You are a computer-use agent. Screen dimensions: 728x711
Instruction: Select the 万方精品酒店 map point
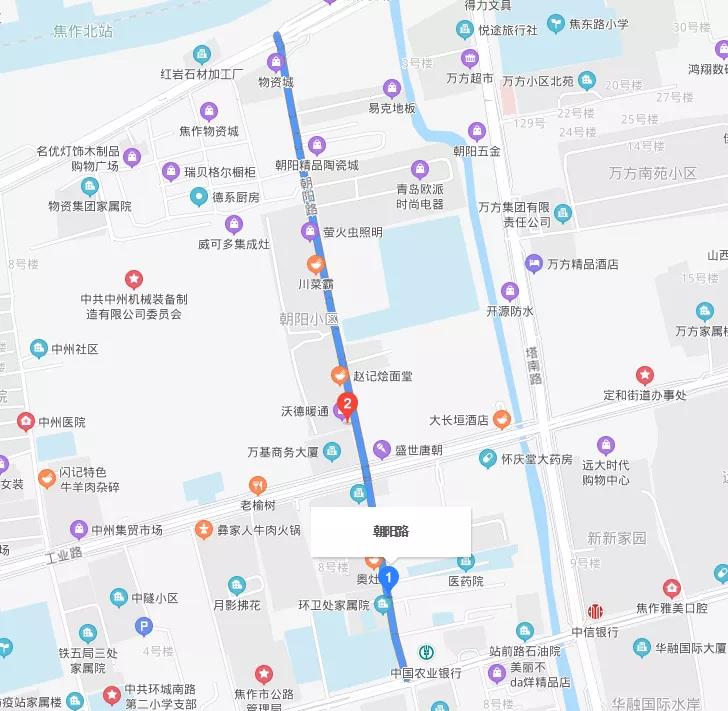[534, 264]
